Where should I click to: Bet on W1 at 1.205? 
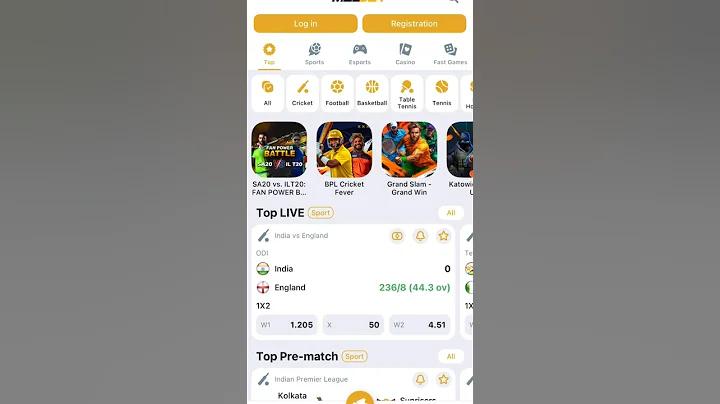point(286,325)
